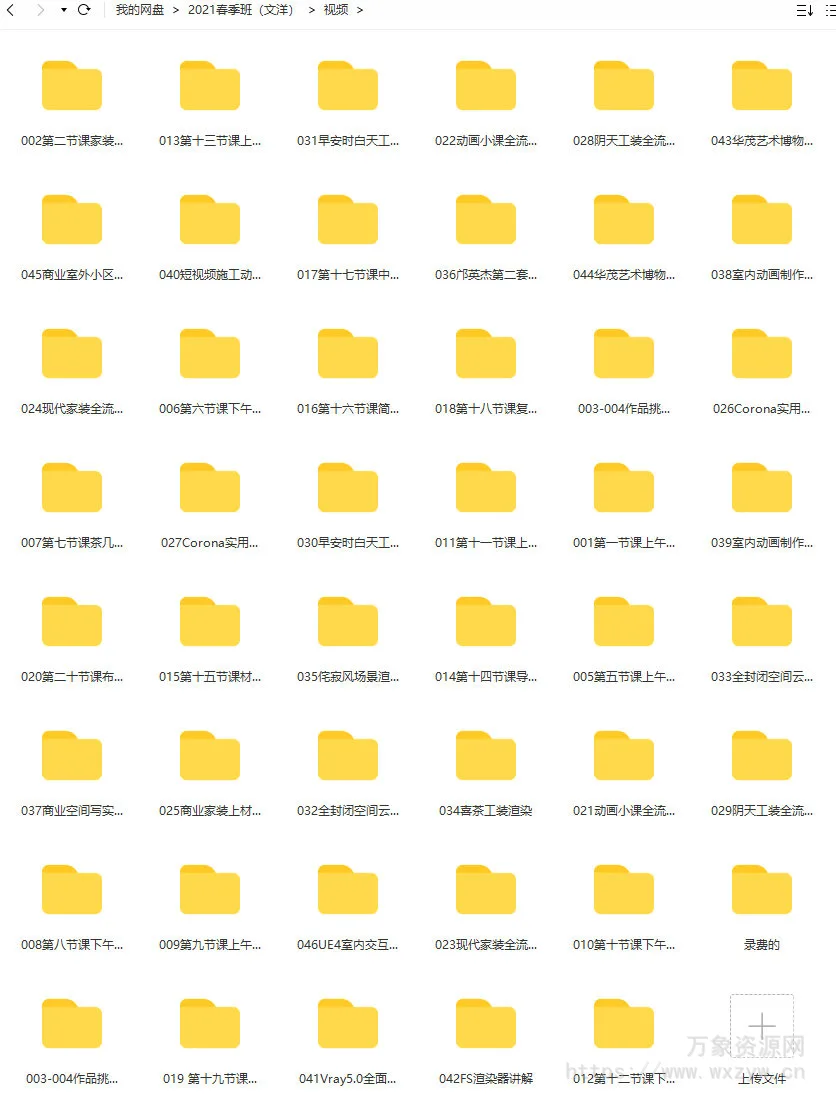Image resolution: width=836 pixels, height=1106 pixels.
Task: Change the file sort order
Action: (803, 11)
